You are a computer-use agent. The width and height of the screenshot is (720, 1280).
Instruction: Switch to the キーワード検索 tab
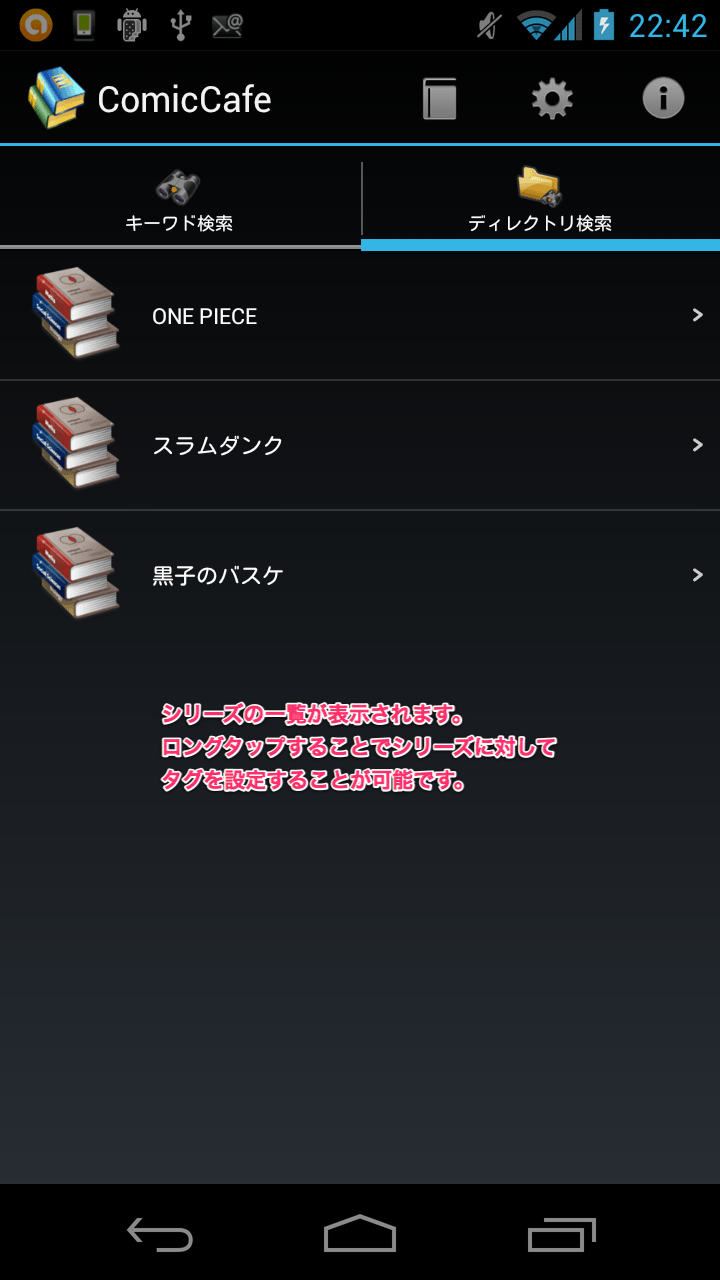coord(179,200)
